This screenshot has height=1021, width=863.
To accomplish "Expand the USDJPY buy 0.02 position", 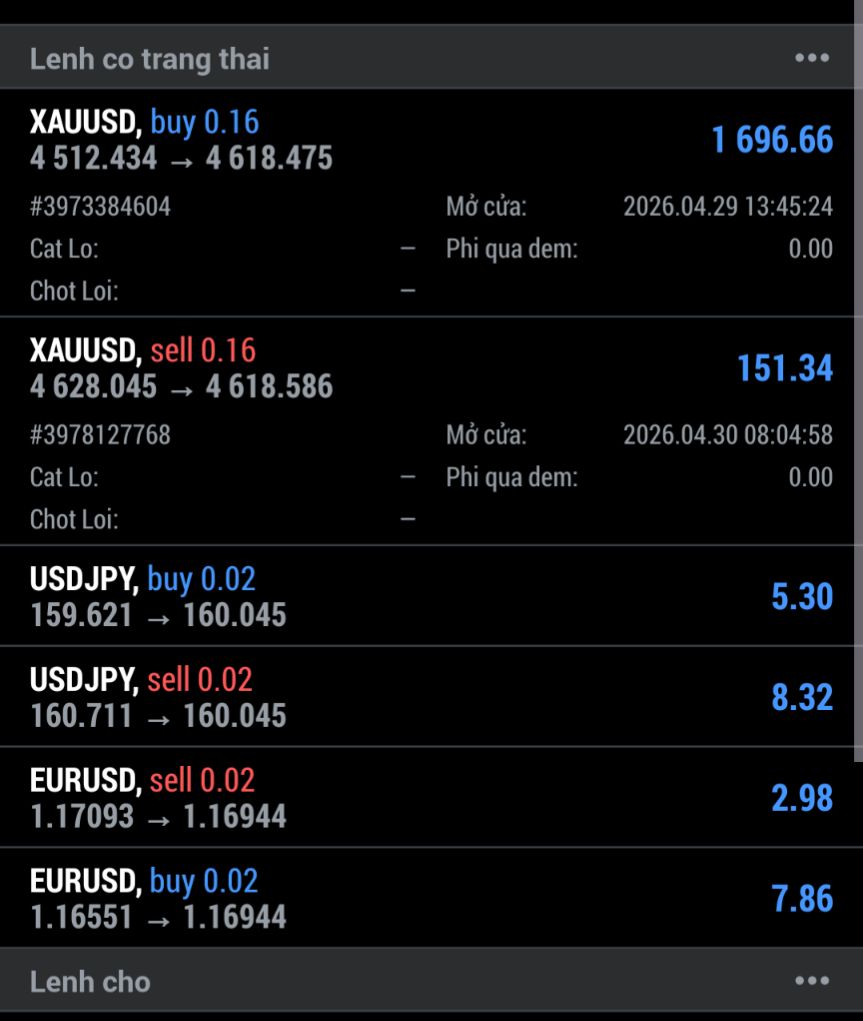I will [x=430, y=596].
